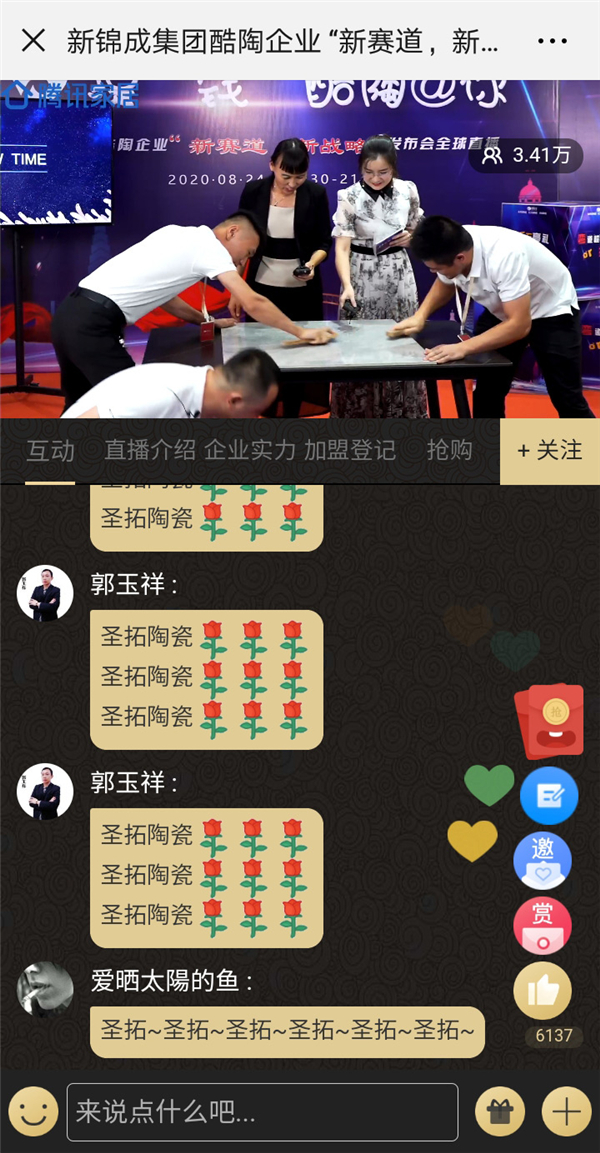Send a gift via the gift icon
The image size is (600, 1153).
[500, 1111]
